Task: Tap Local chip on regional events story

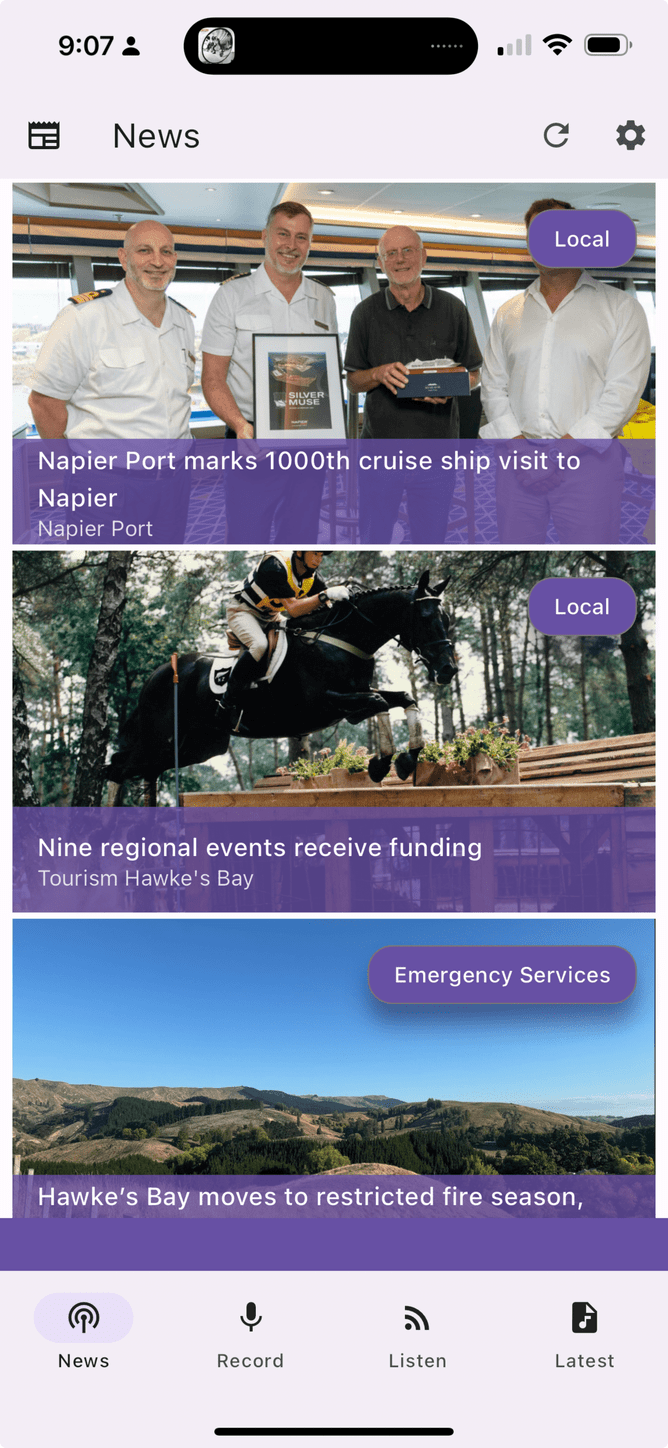Action: point(582,607)
